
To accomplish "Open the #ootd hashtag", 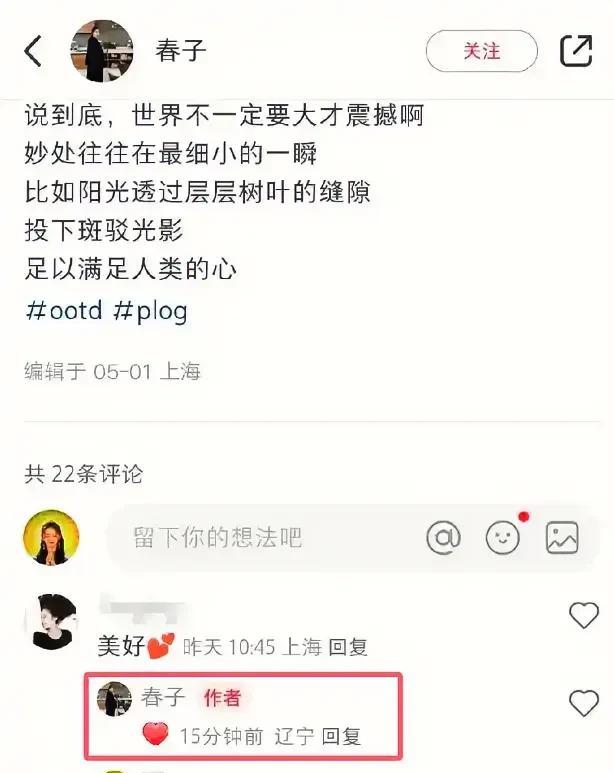I will [x=63, y=310].
